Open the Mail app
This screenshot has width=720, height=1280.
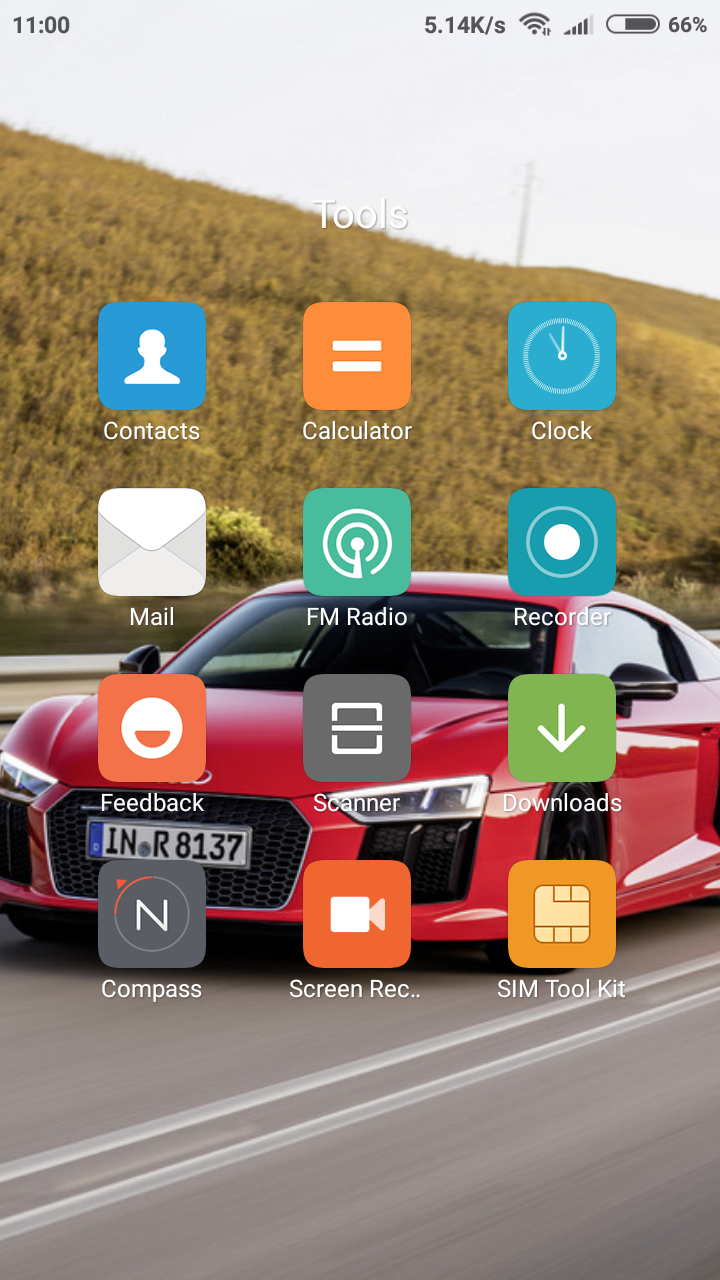pos(152,542)
